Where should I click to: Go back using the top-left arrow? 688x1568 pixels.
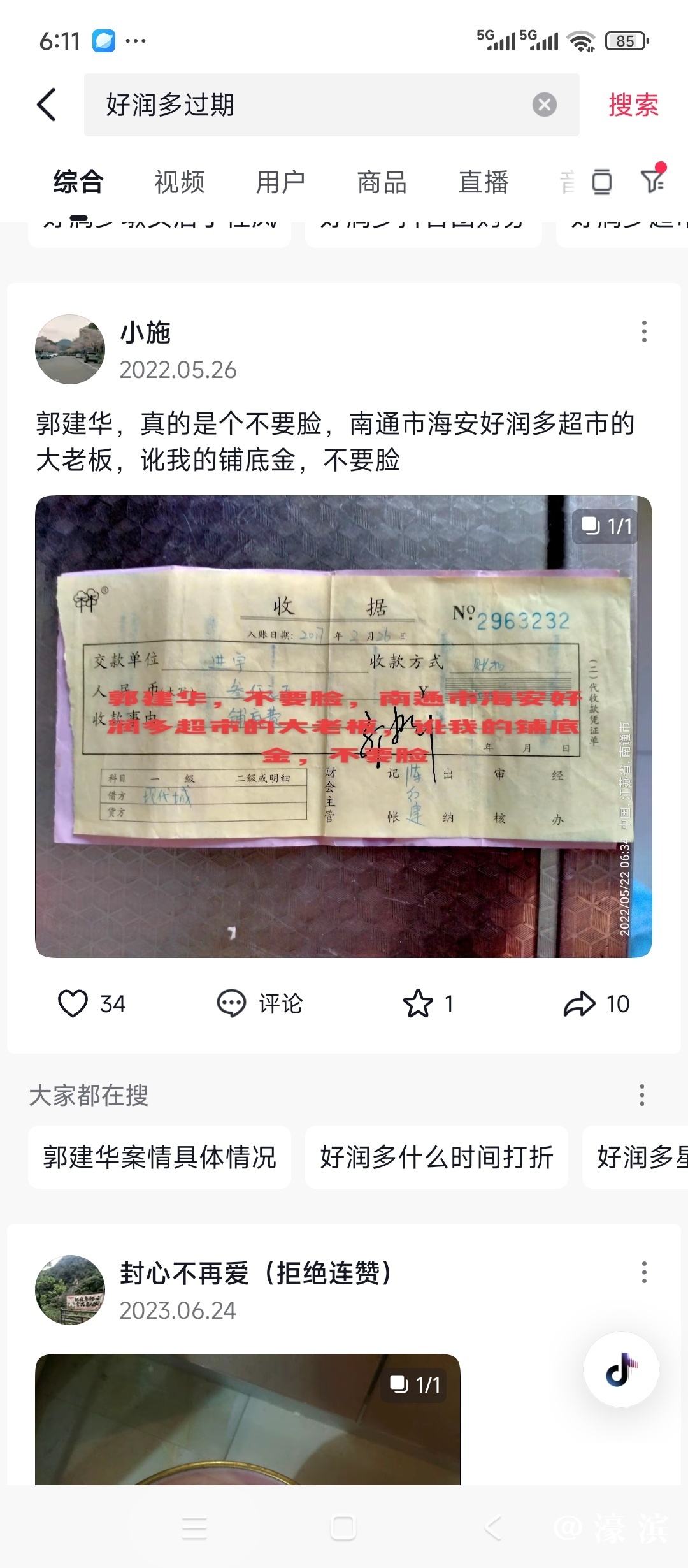47,105
